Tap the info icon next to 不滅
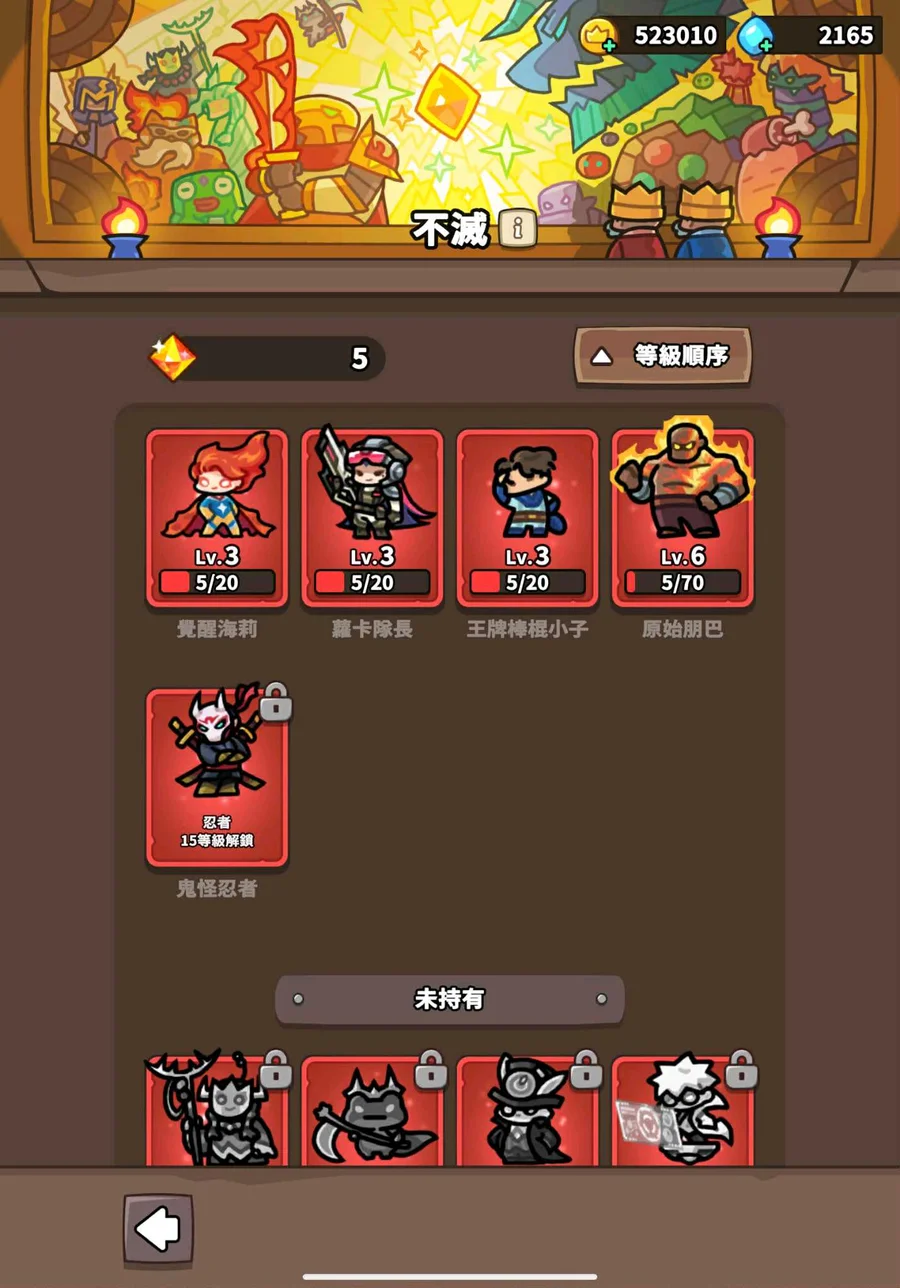The height and width of the screenshot is (1288, 900). (x=517, y=229)
